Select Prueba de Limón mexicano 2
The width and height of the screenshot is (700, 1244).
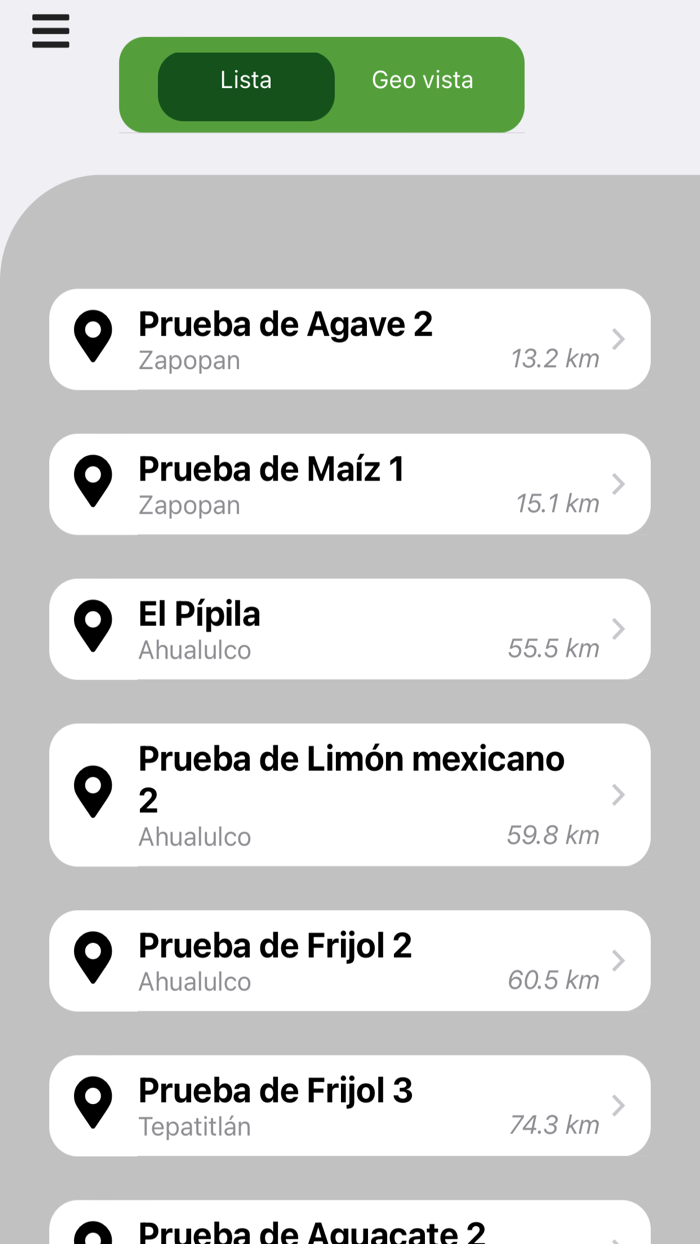(x=349, y=795)
